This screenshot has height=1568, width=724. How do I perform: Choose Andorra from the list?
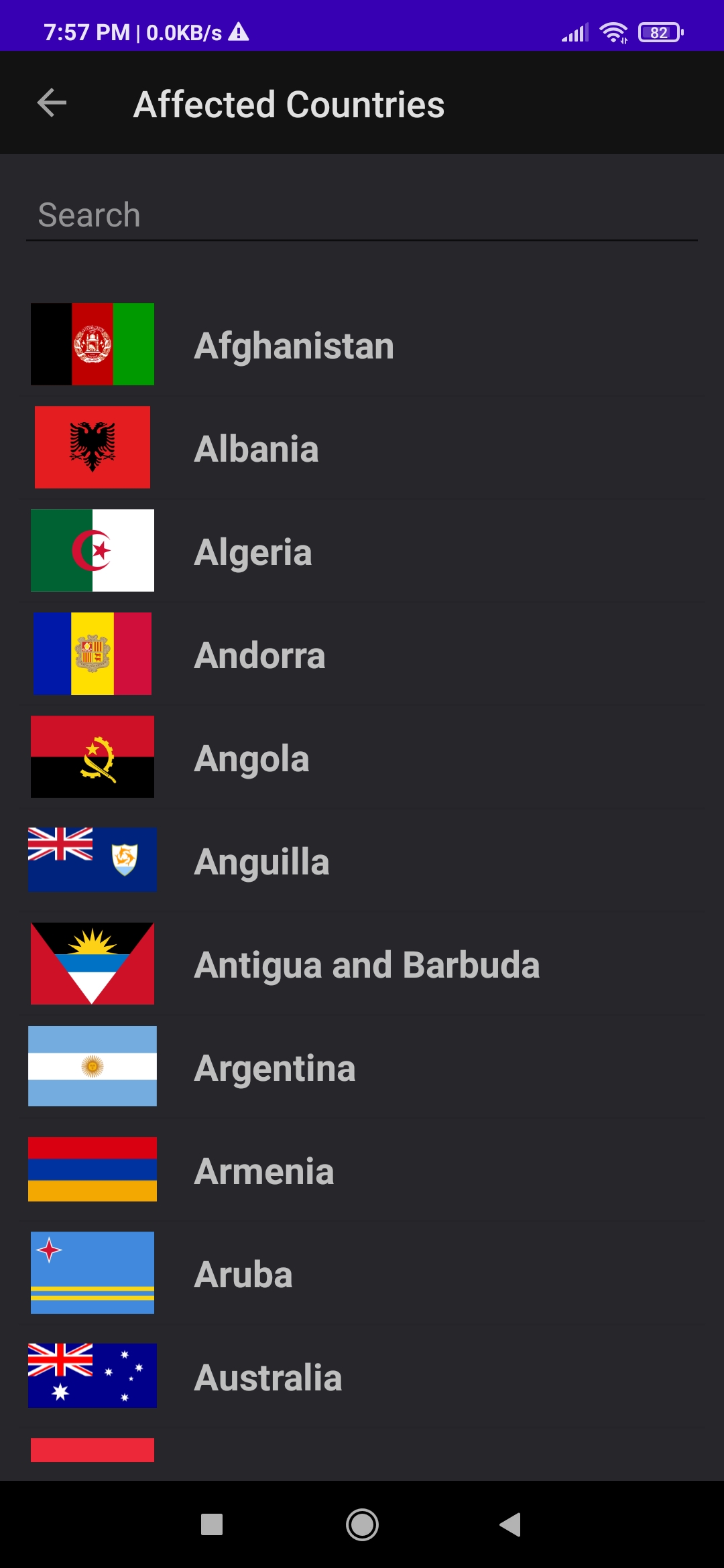click(x=362, y=654)
